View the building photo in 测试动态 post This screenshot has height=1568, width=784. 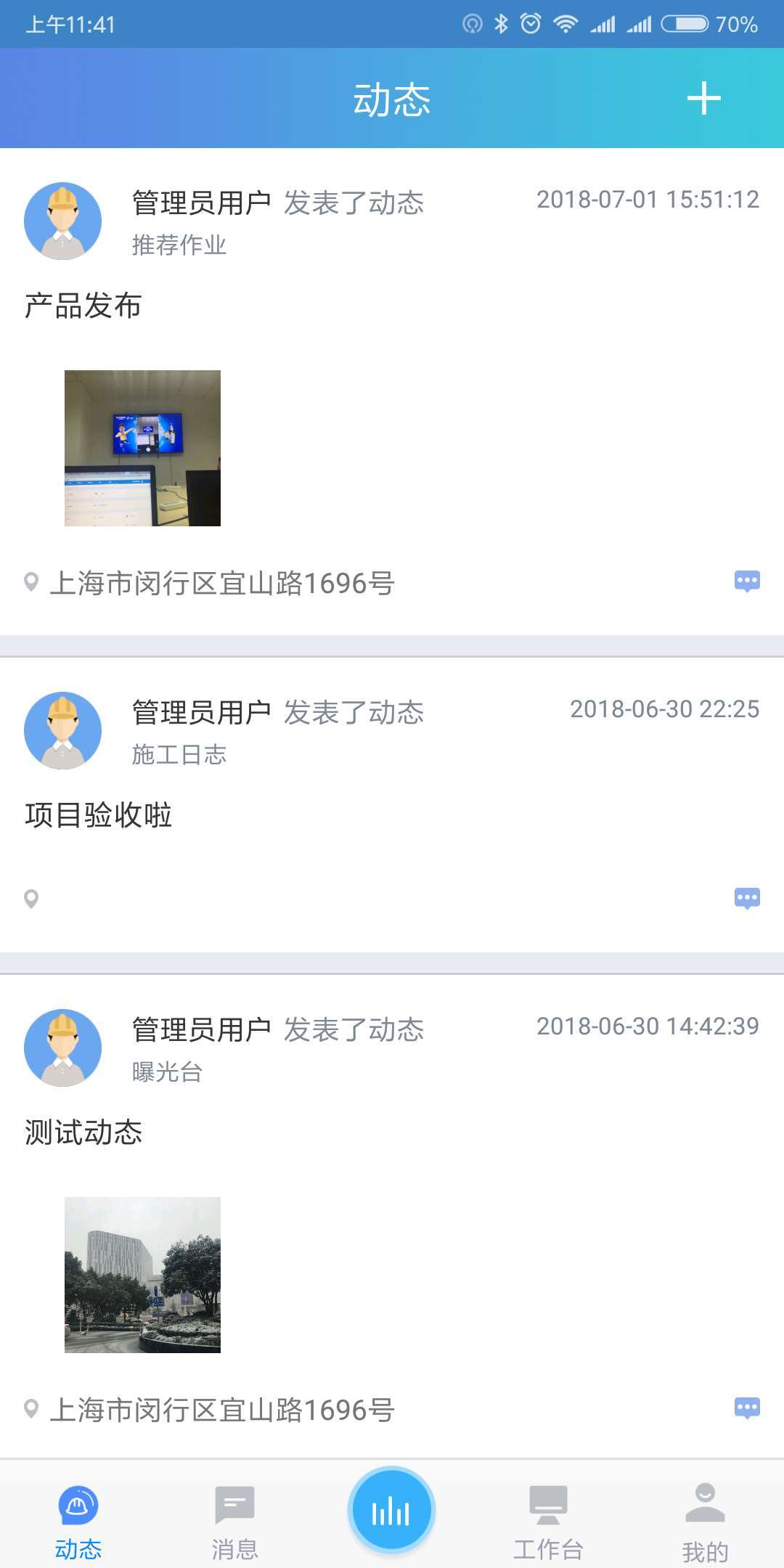click(x=142, y=1275)
